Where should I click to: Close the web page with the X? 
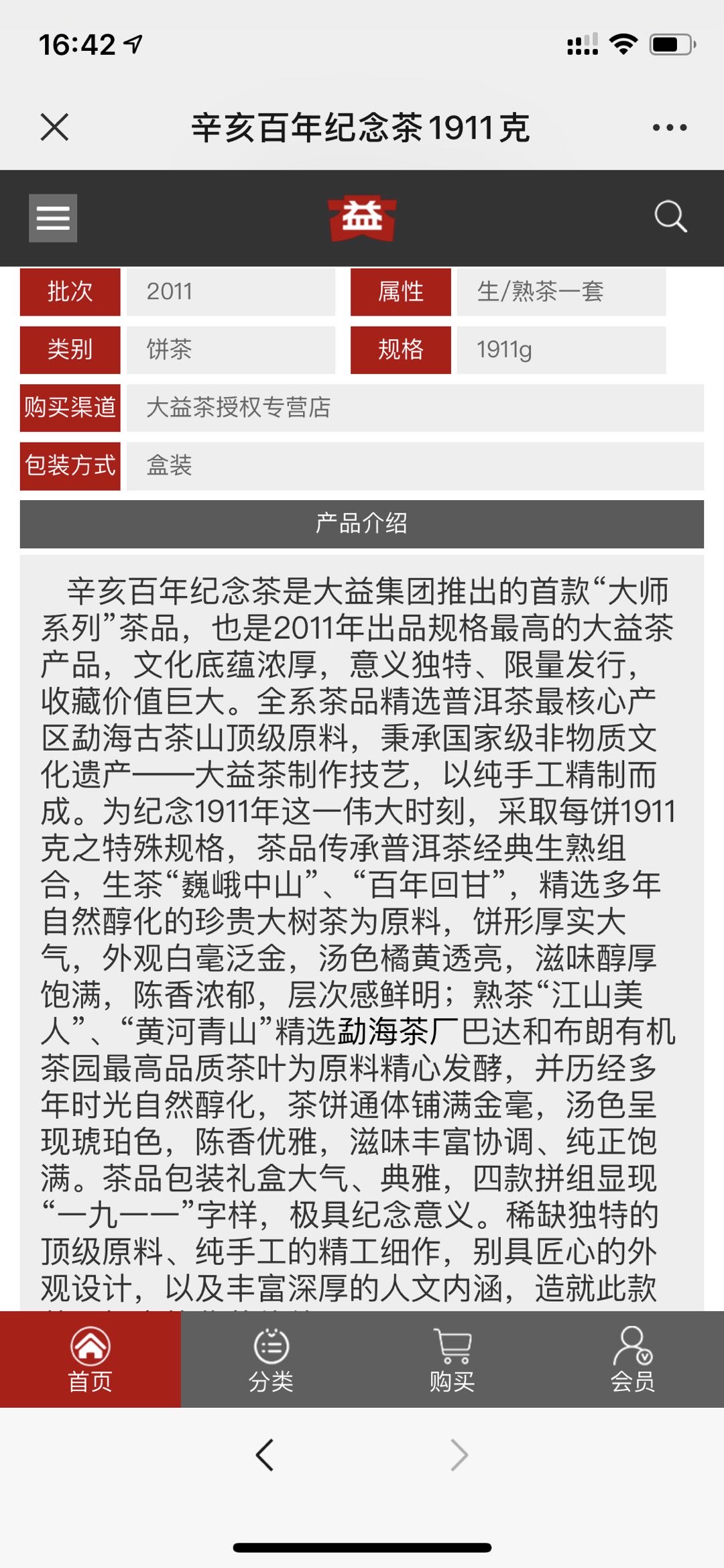tap(54, 127)
